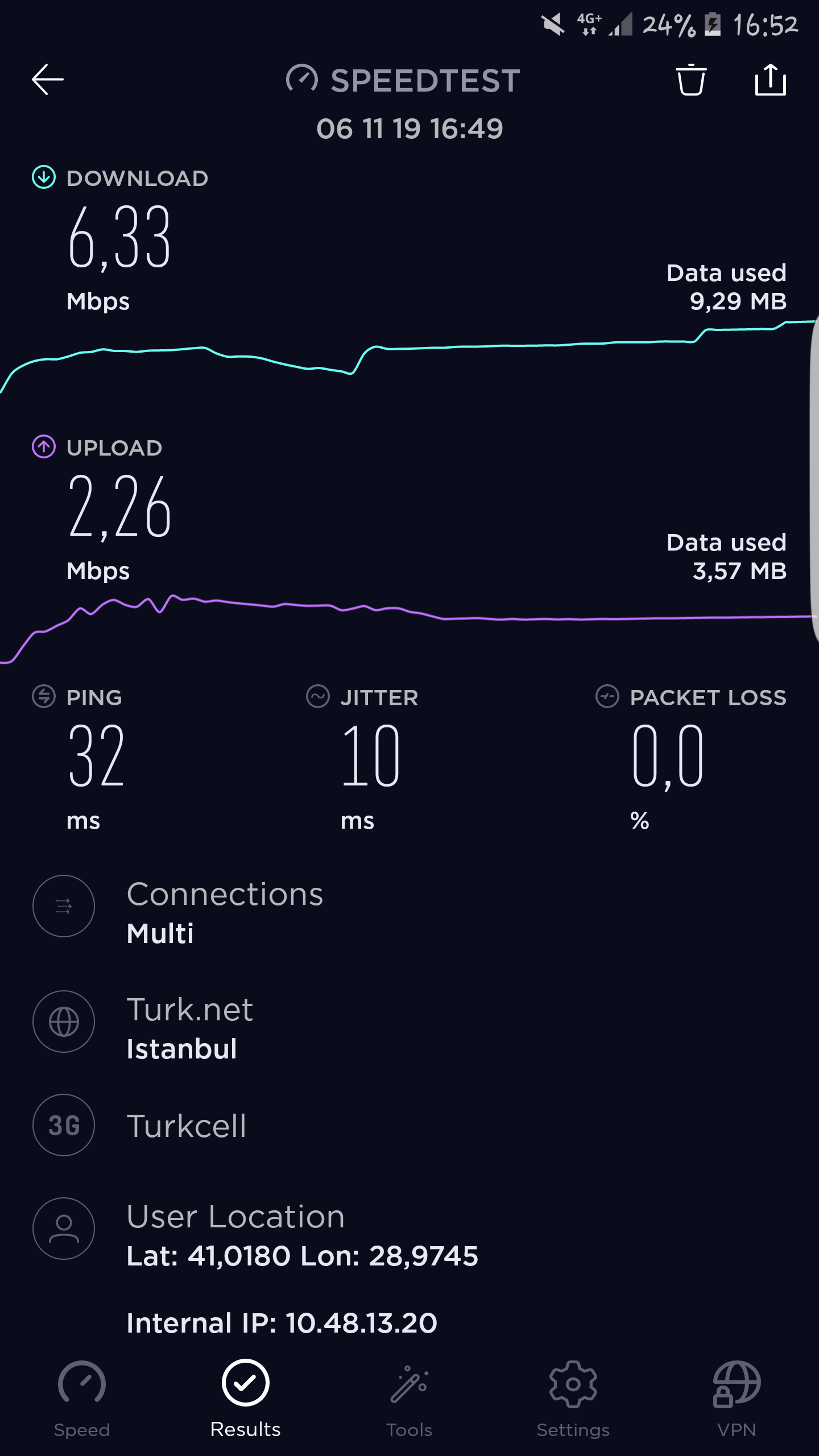Share this speed test result
The height and width of the screenshot is (1456, 819).
(x=771, y=79)
